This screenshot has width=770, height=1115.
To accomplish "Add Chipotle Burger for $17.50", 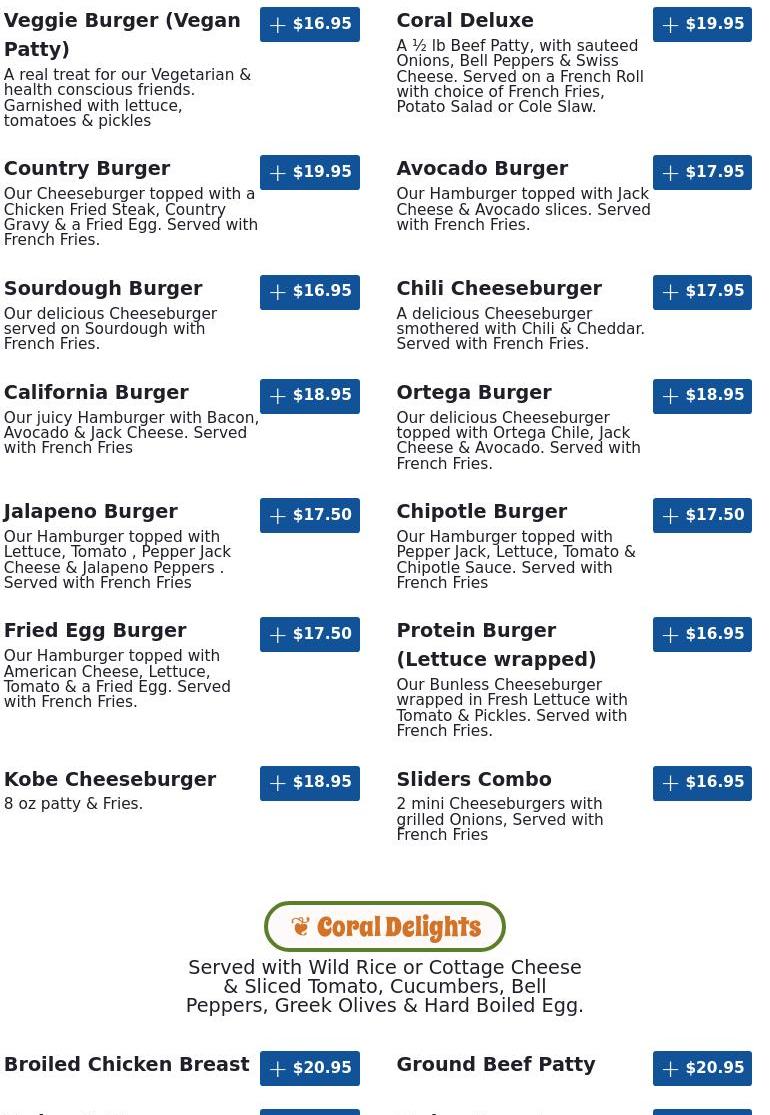I will pos(702,515).
